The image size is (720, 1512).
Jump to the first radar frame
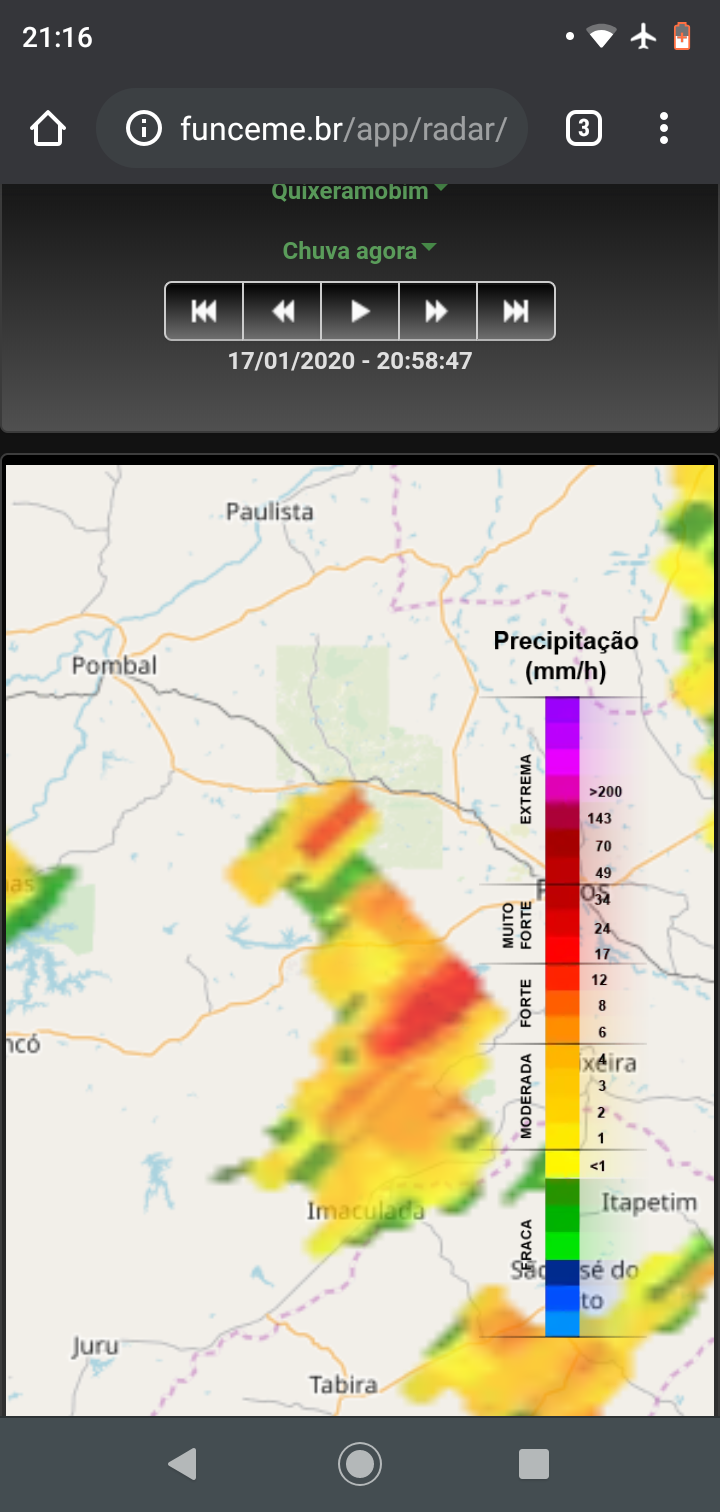click(x=204, y=311)
